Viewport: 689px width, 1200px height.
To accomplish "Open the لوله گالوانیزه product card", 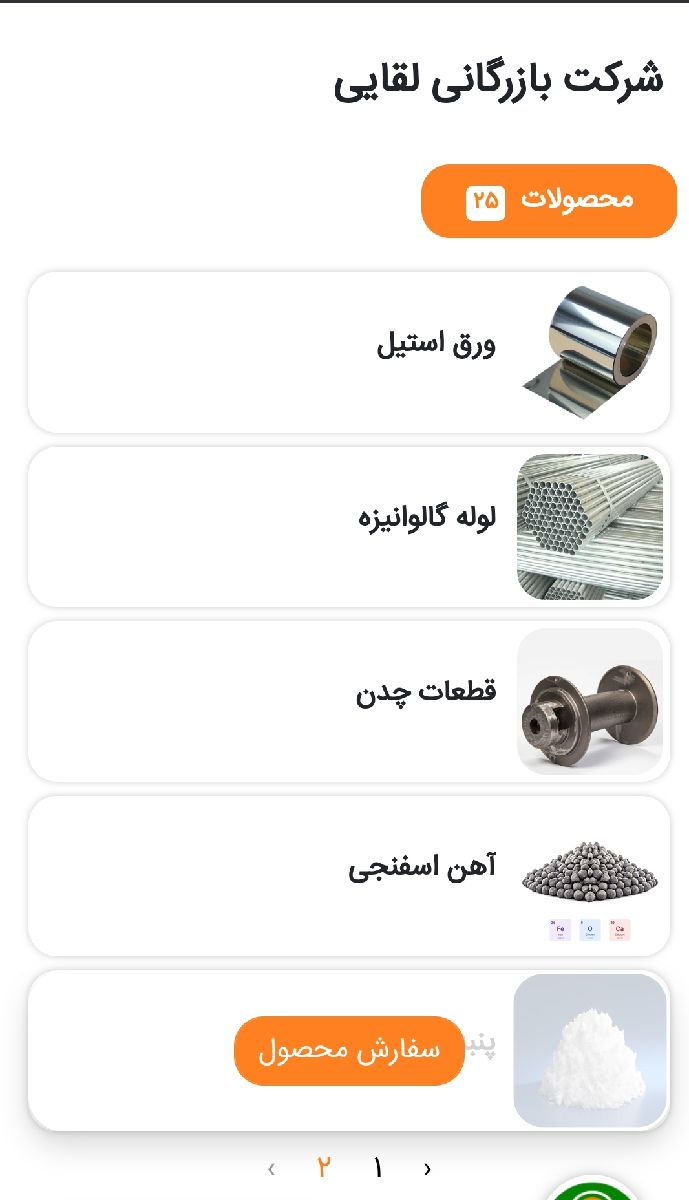I will 349,527.
